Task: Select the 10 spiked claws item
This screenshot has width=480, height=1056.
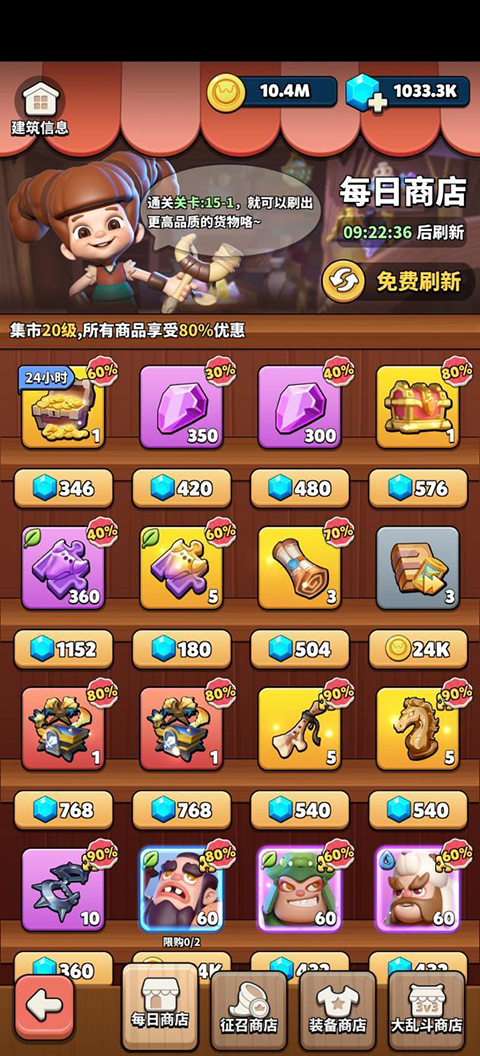Action: (63, 890)
